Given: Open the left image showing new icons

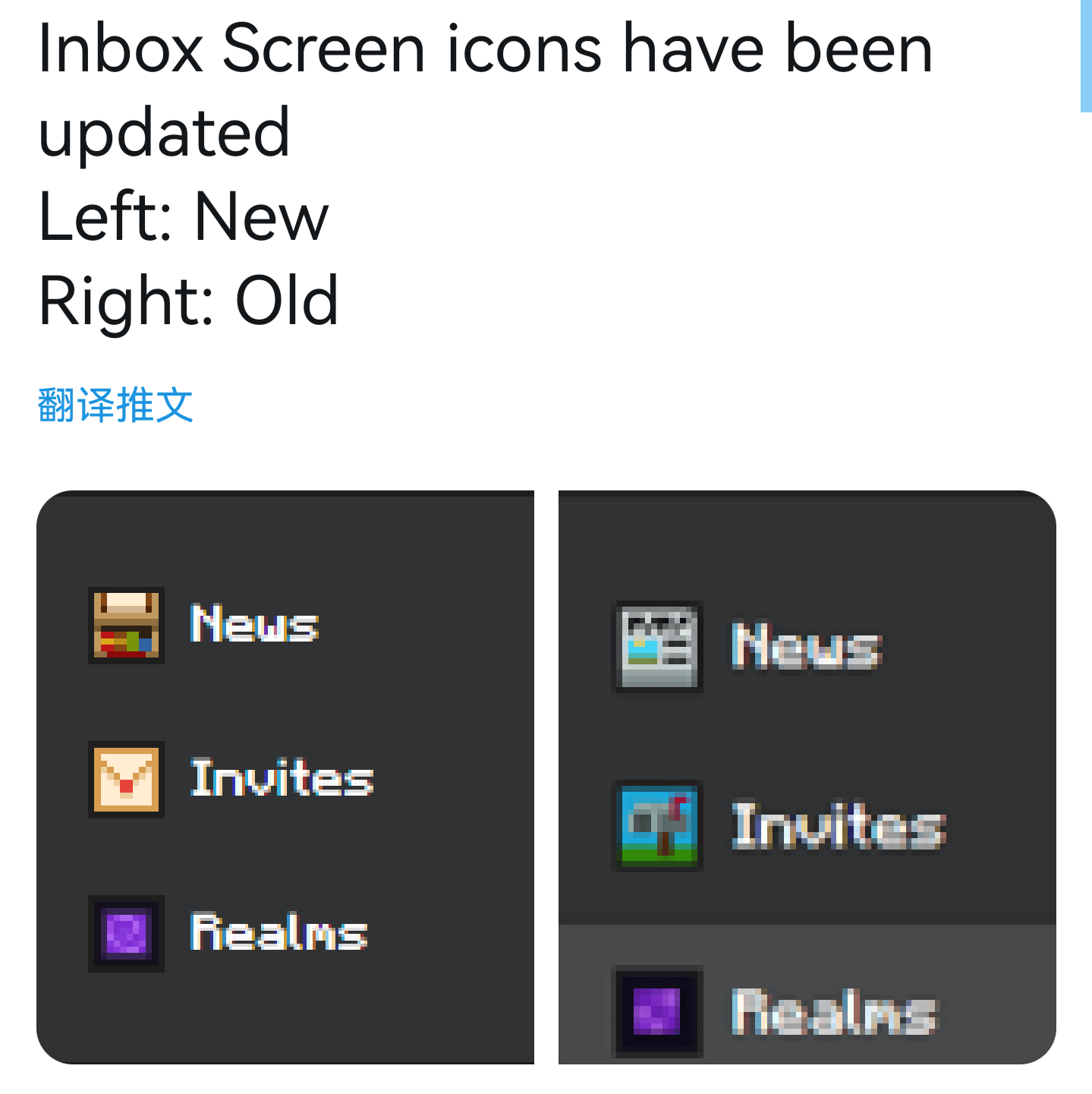Looking at the screenshot, I should tap(285, 777).
